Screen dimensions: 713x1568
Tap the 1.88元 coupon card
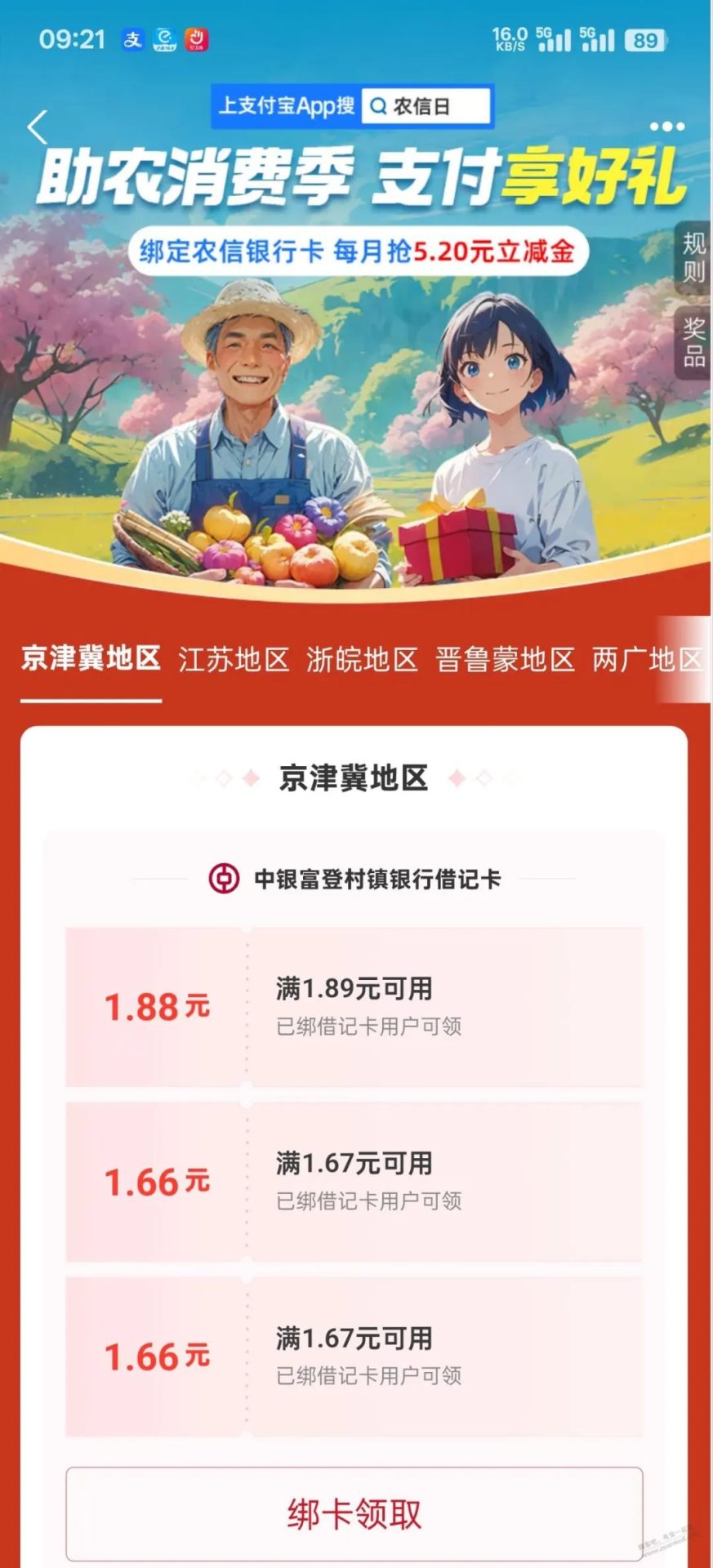(x=354, y=1006)
